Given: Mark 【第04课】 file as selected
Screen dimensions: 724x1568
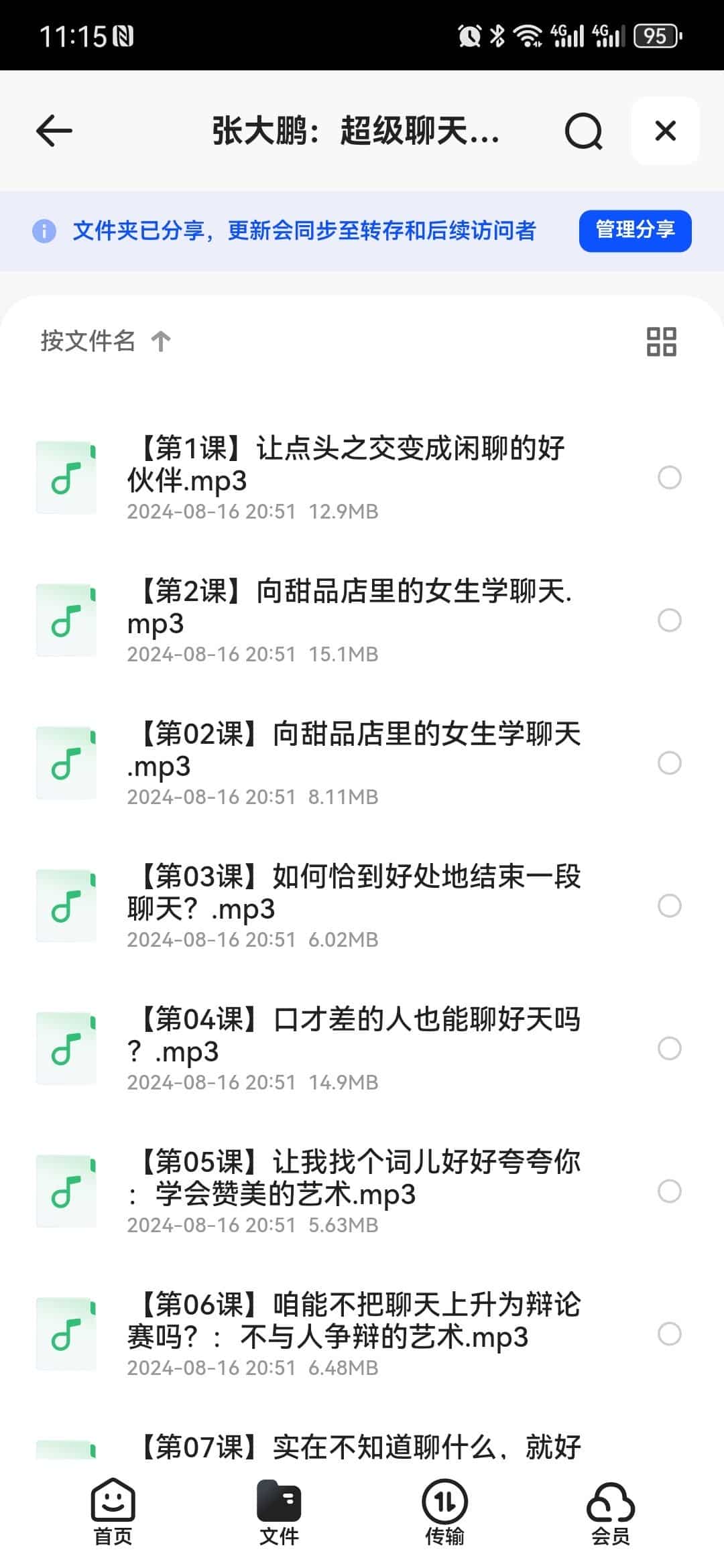Looking at the screenshot, I should coord(669,1049).
